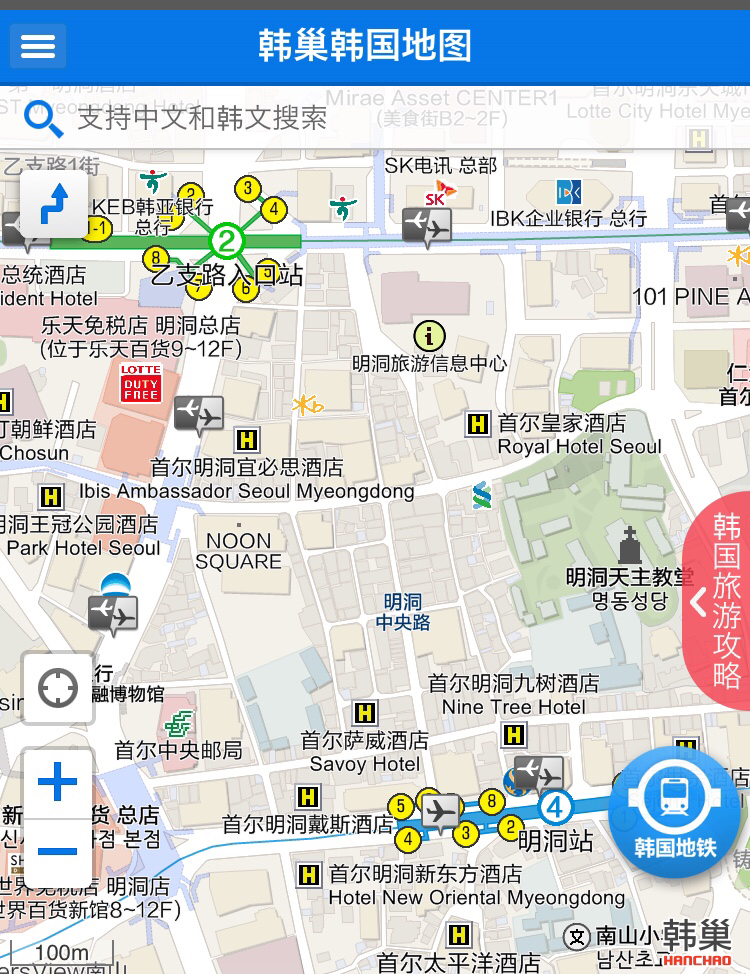Viewport: 750px width, 974px height.
Task: Select the 首尔萨威酒店 hotel marker
Action: coord(365,713)
